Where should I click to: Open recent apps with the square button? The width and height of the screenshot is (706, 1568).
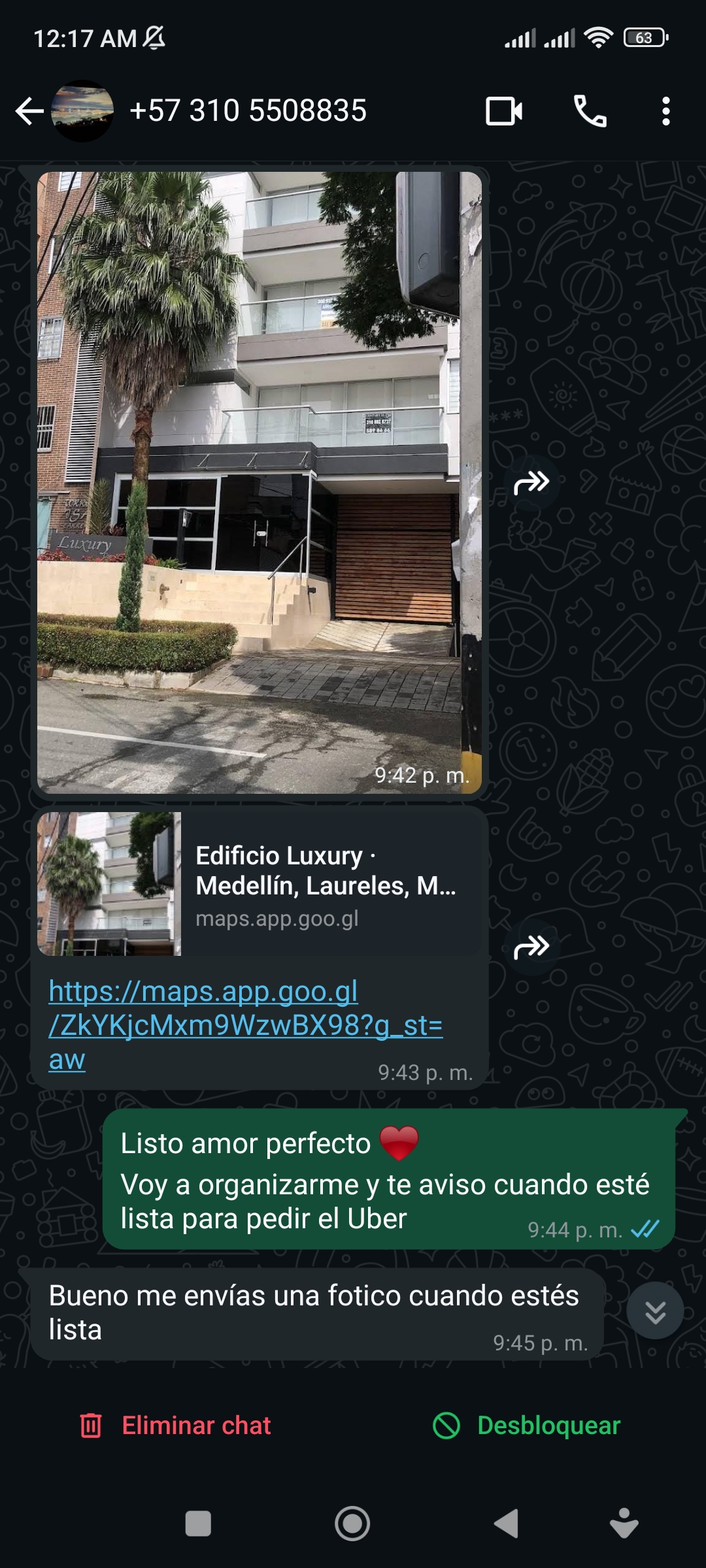coord(198,1524)
